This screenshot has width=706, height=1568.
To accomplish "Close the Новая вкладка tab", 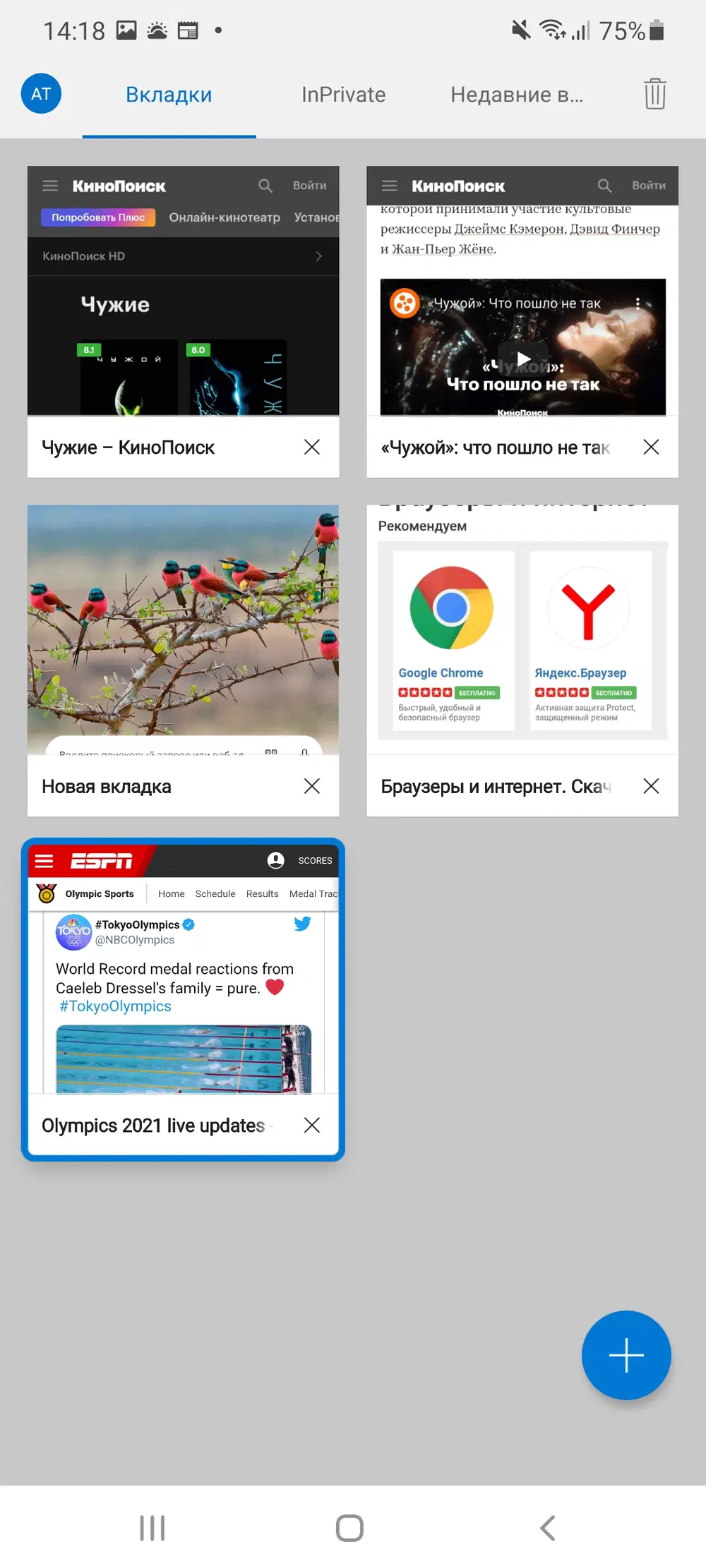I will 311,786.
